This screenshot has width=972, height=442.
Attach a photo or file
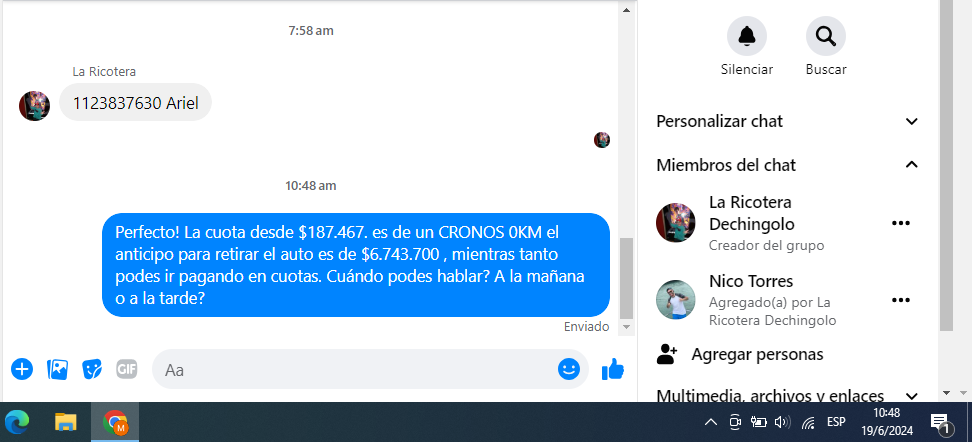click(58, 369)
